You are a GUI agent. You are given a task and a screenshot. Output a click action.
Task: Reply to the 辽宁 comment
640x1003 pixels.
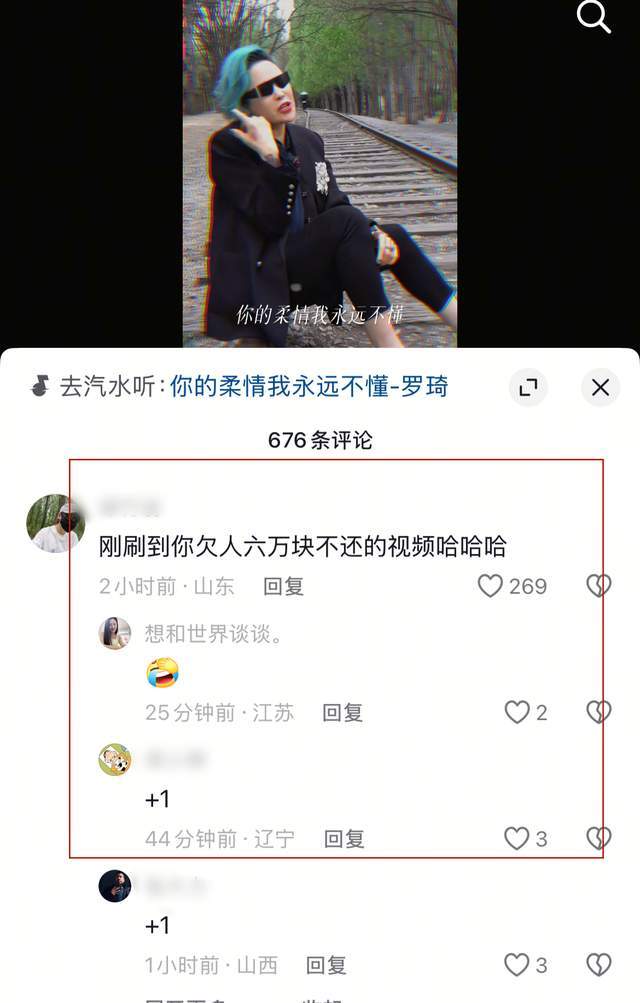coord(344,839)
